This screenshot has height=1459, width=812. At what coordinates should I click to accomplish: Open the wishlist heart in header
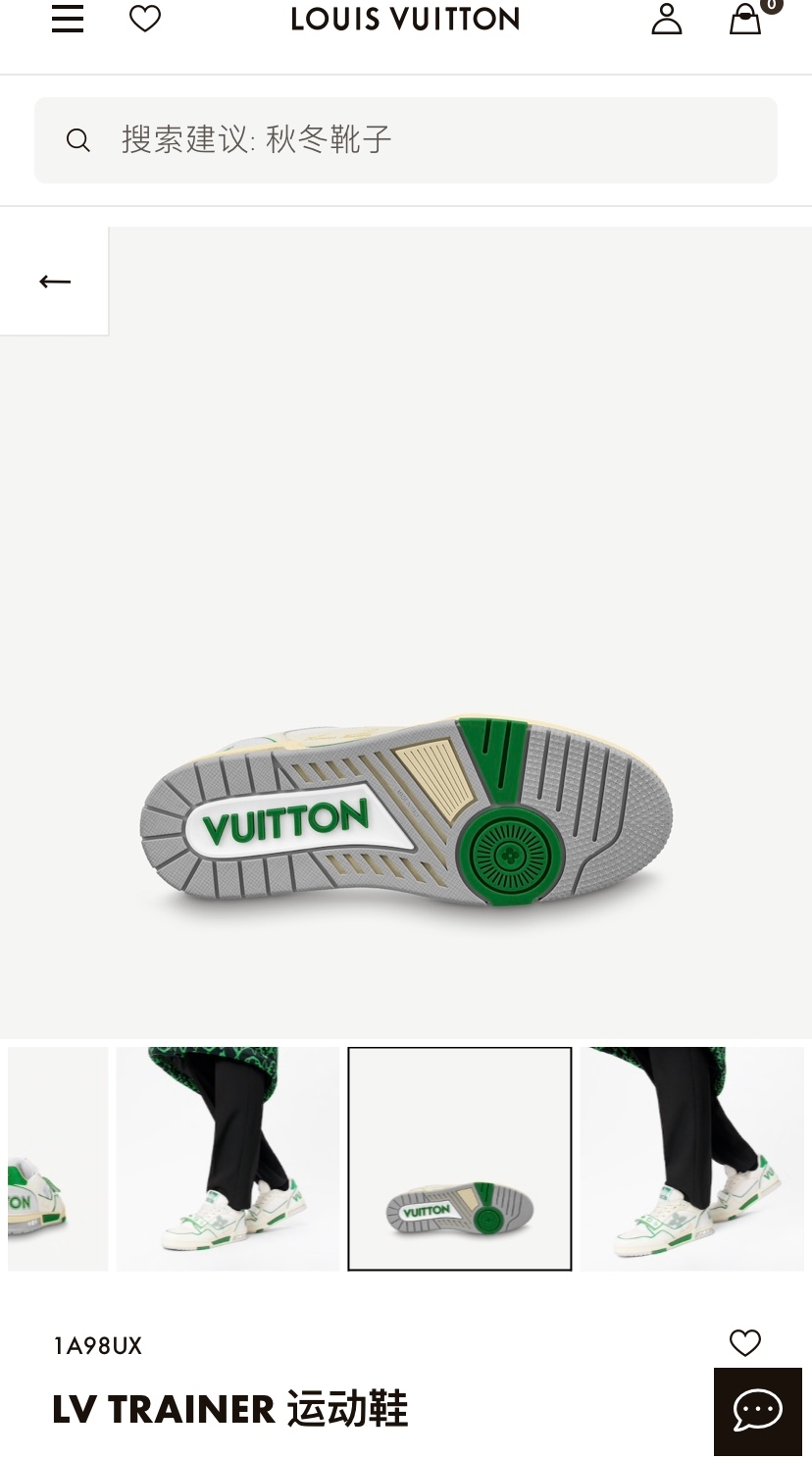pyautogui.click(x=145, y=19)
